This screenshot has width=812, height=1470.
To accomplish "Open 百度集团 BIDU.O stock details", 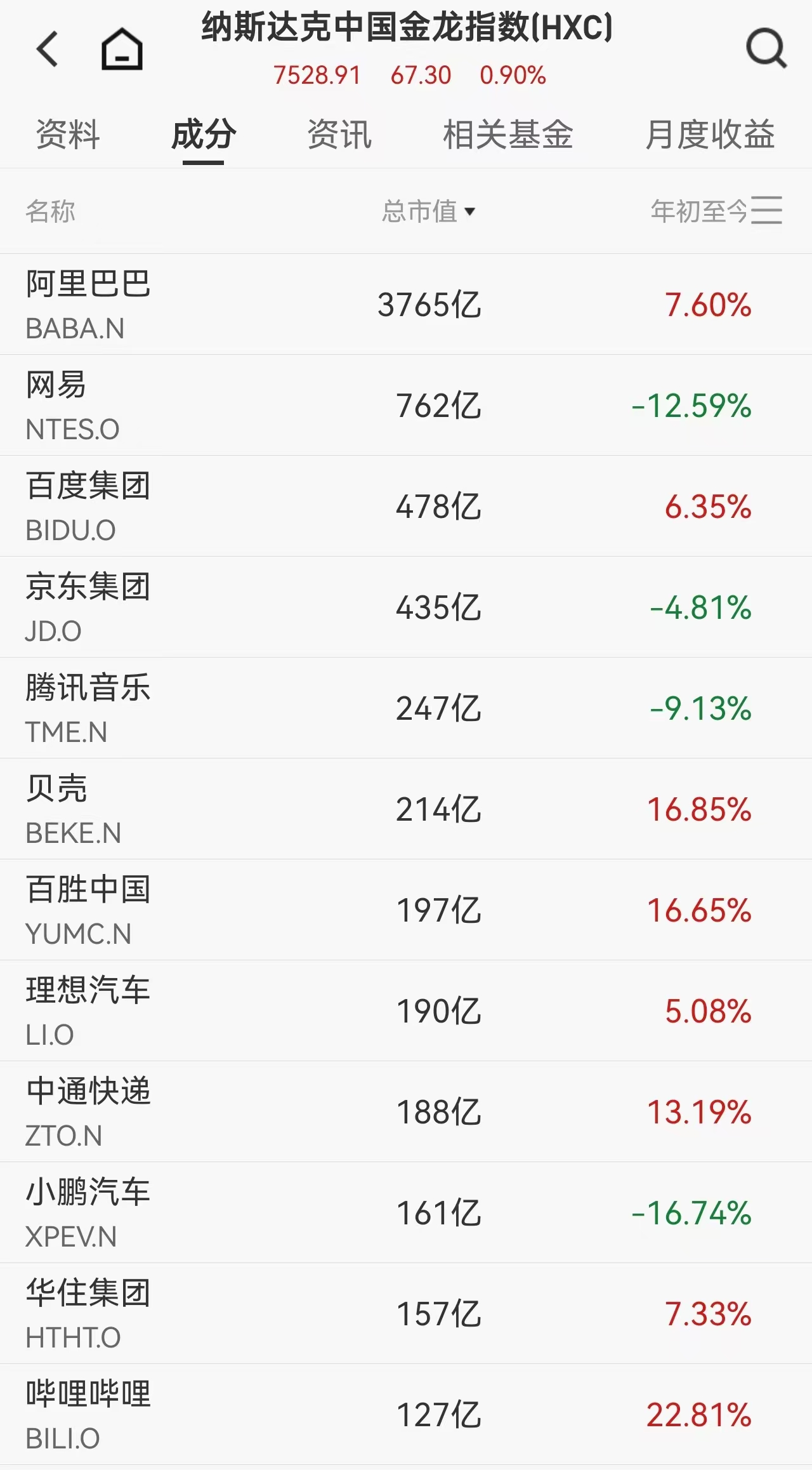I will point(406,507).
